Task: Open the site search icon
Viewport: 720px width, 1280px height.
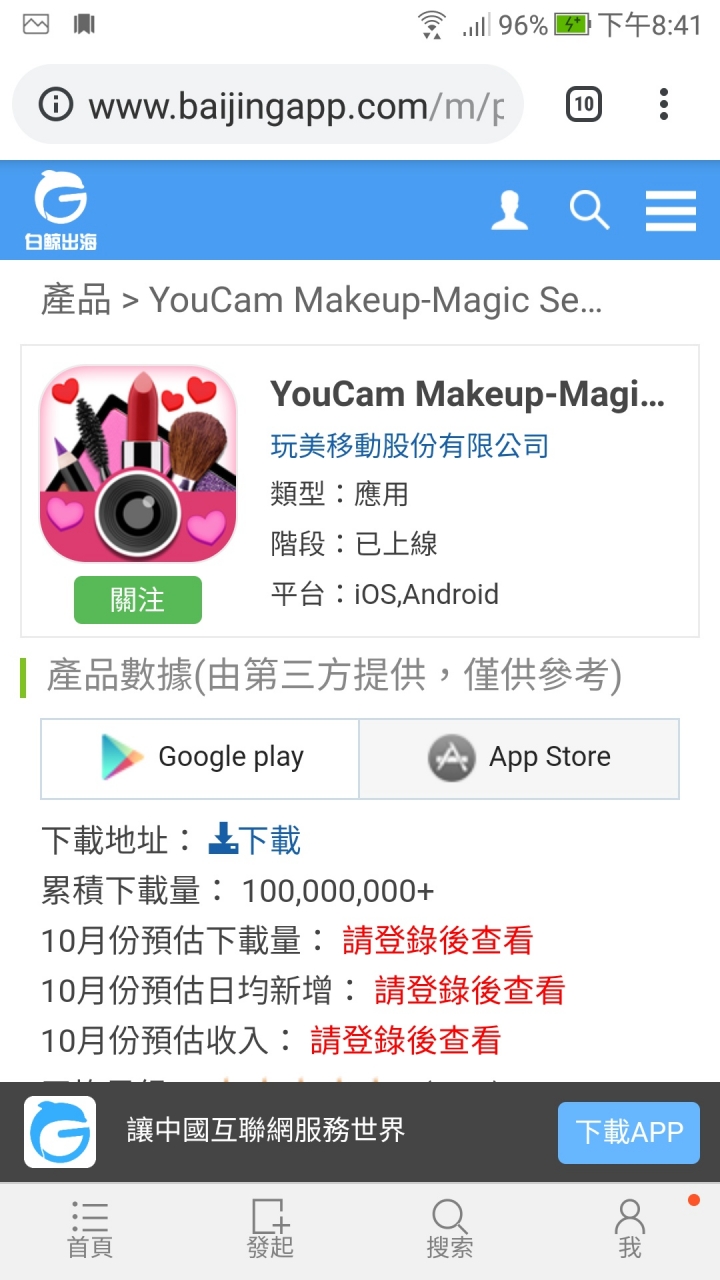Action: pos(589,211)
